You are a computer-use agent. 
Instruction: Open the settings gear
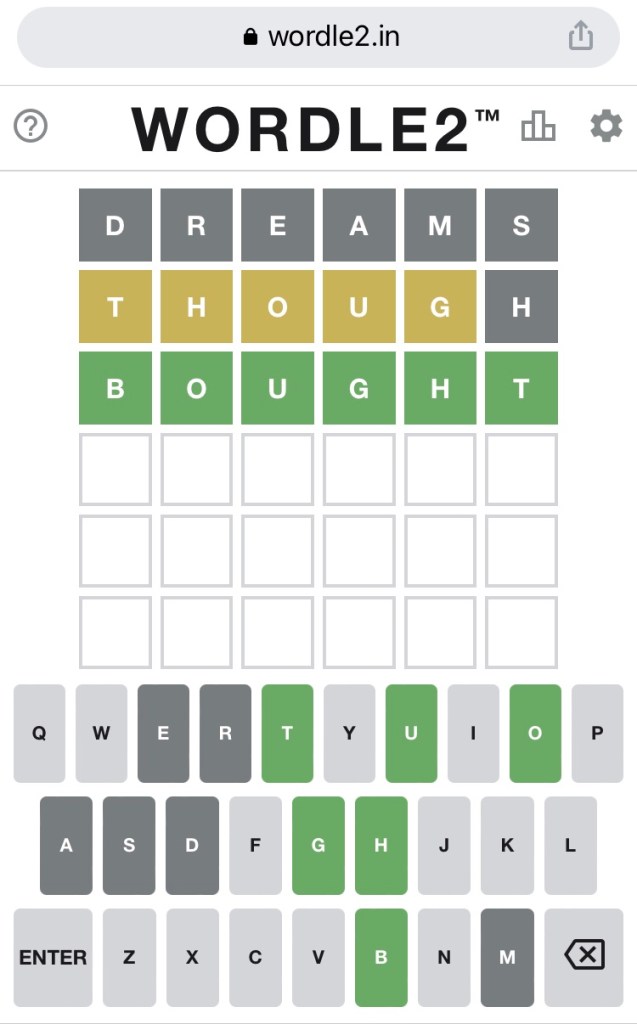click(x=605, y=127)
